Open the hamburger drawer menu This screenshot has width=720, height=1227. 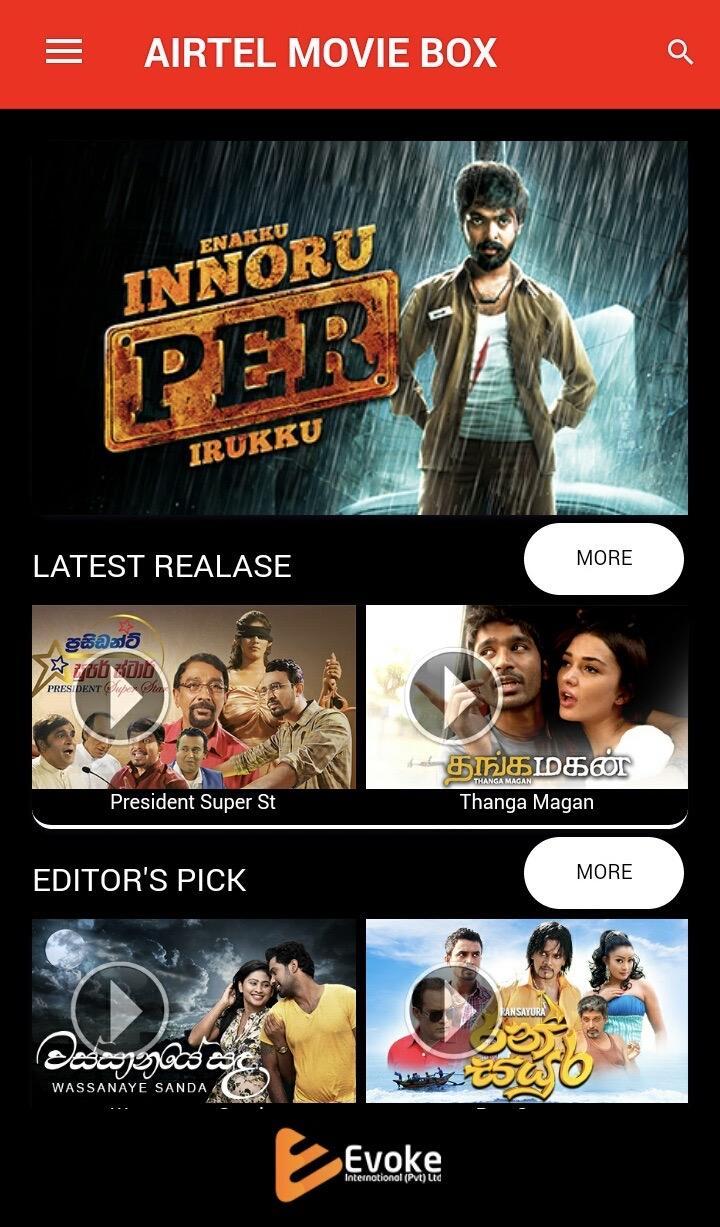click(x=64, y=52)
